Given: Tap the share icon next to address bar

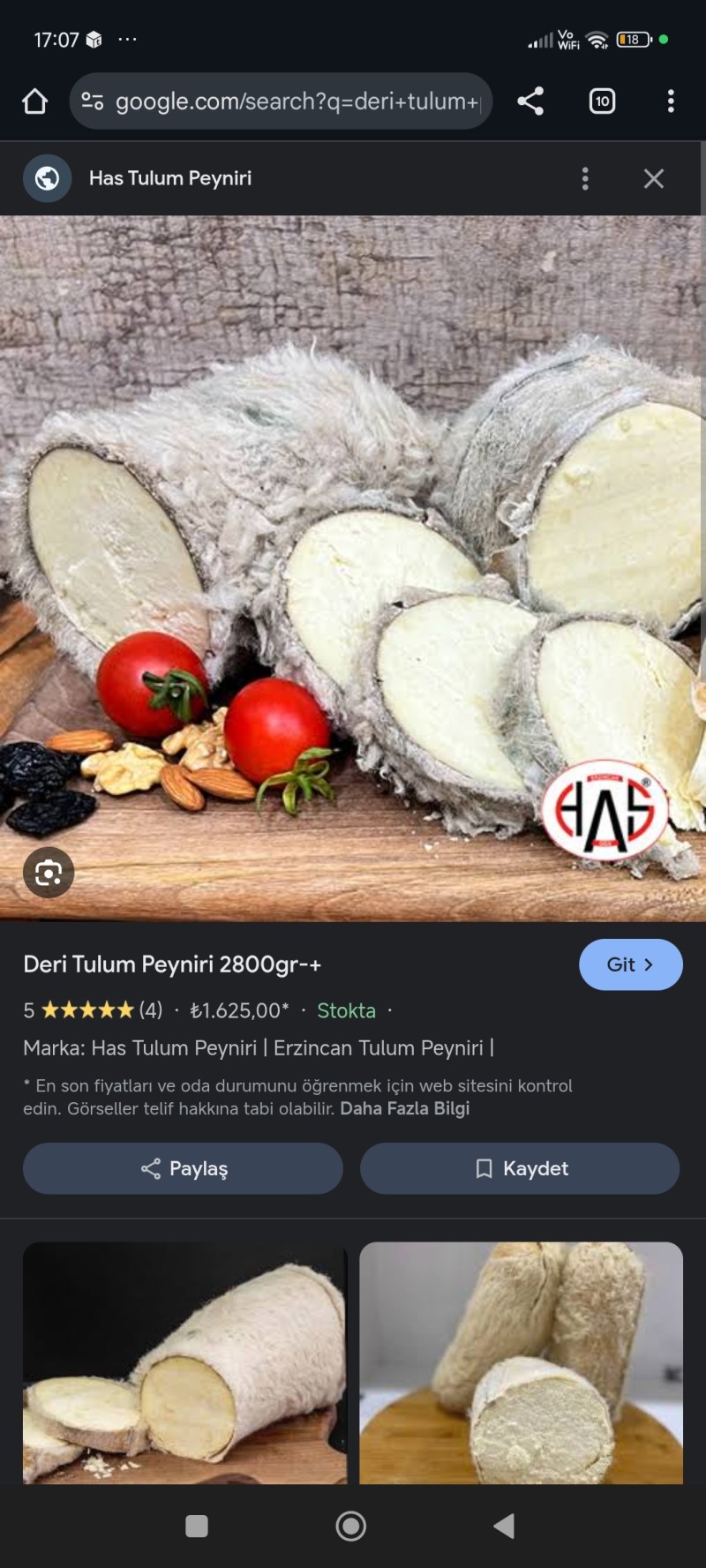Looking at the screenshot, I should tap(530, 101).
